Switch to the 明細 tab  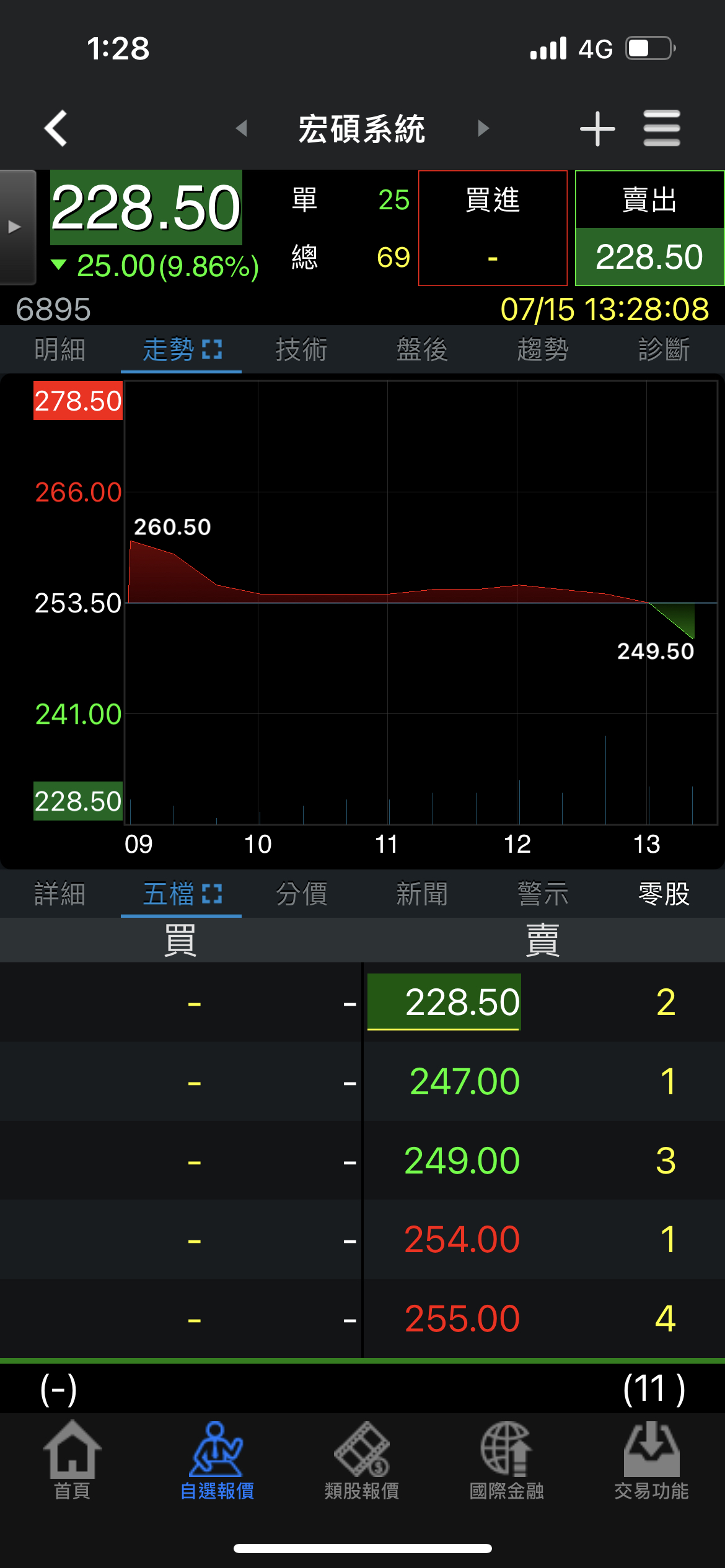pyautogui.click(x=60, y=349)
